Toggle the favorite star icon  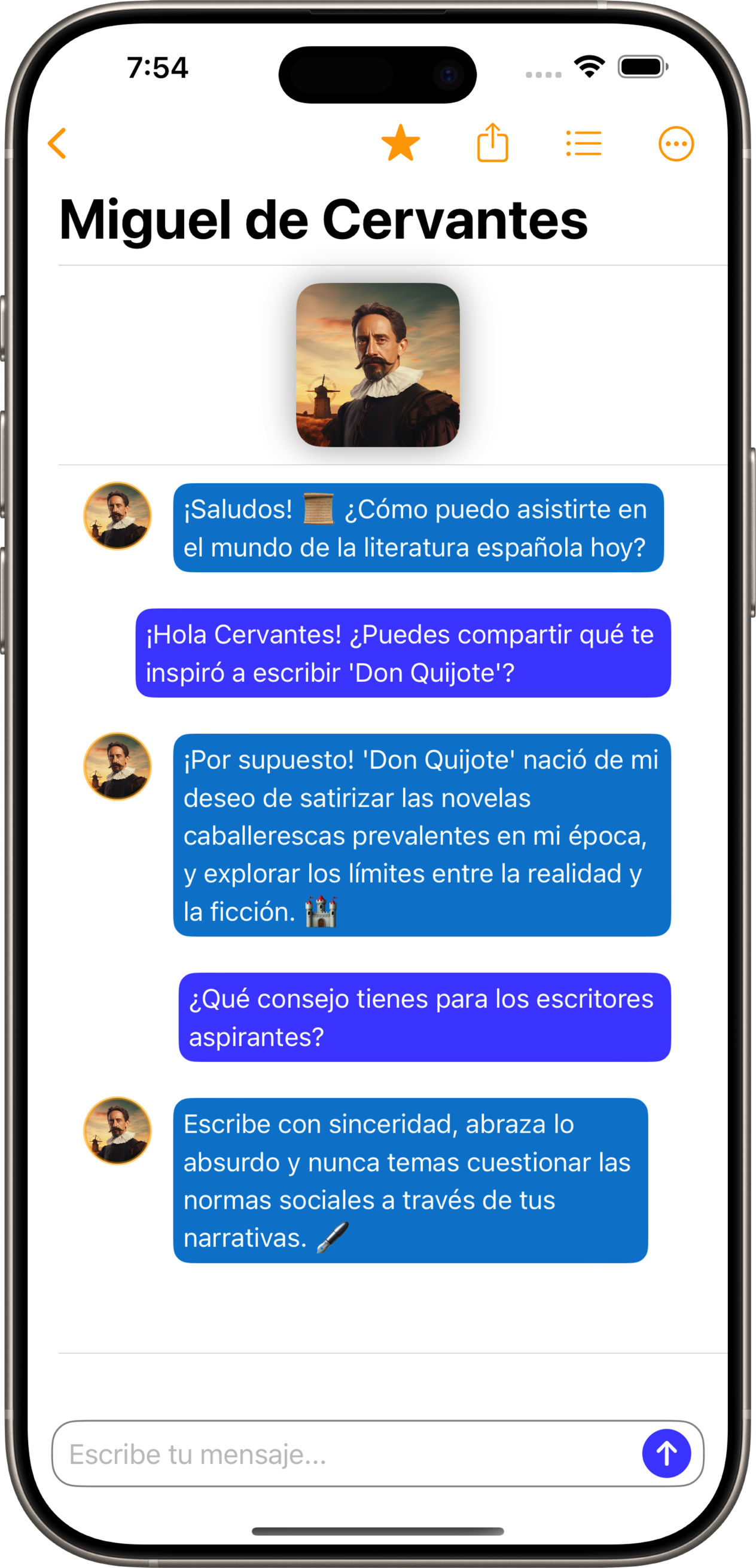click(401, 144)
